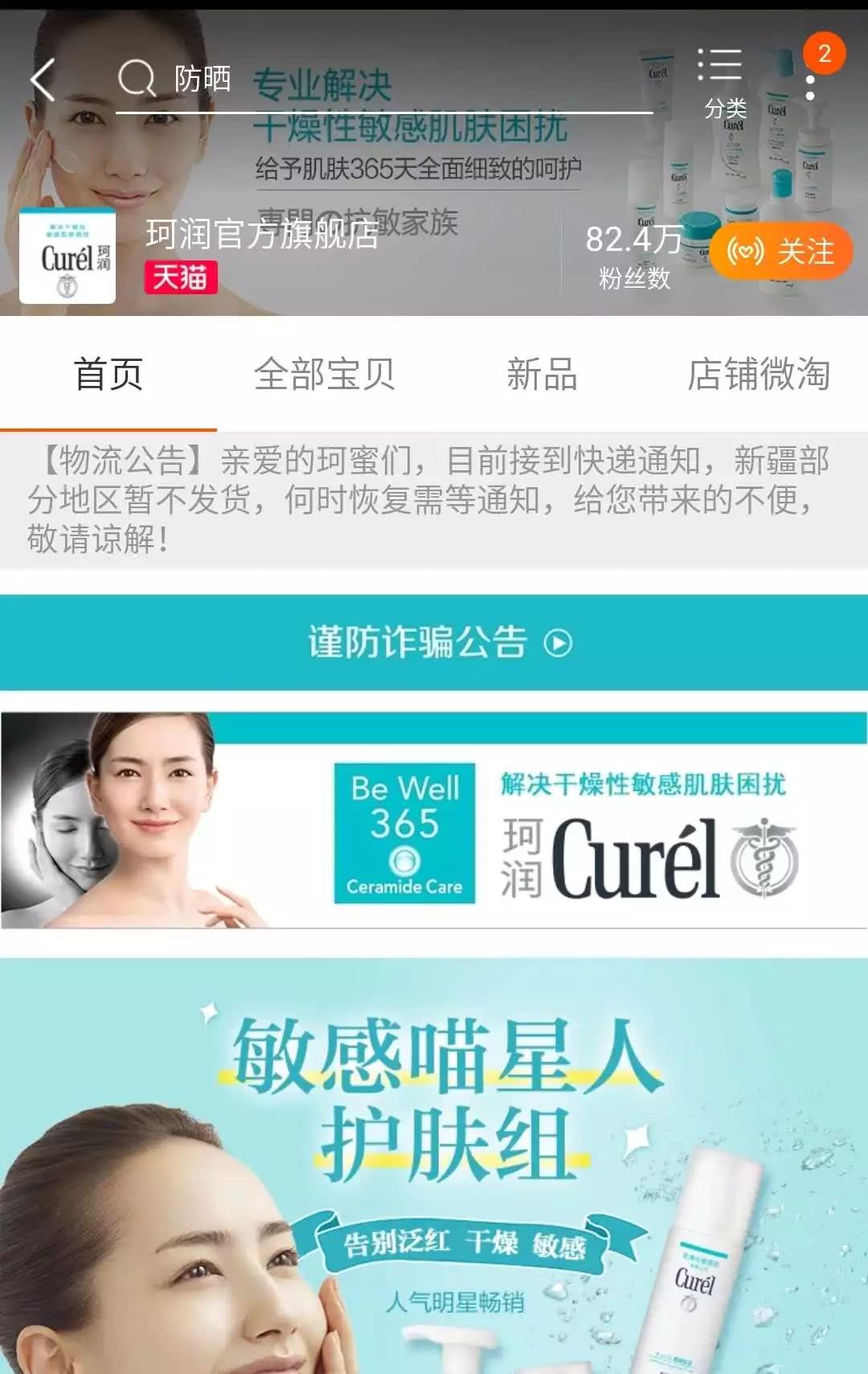The height and width of the screenshot is (1374, 868).
Task: Open the 谨防诈骗公告 notice banner
Action: [x=434, y=642]
